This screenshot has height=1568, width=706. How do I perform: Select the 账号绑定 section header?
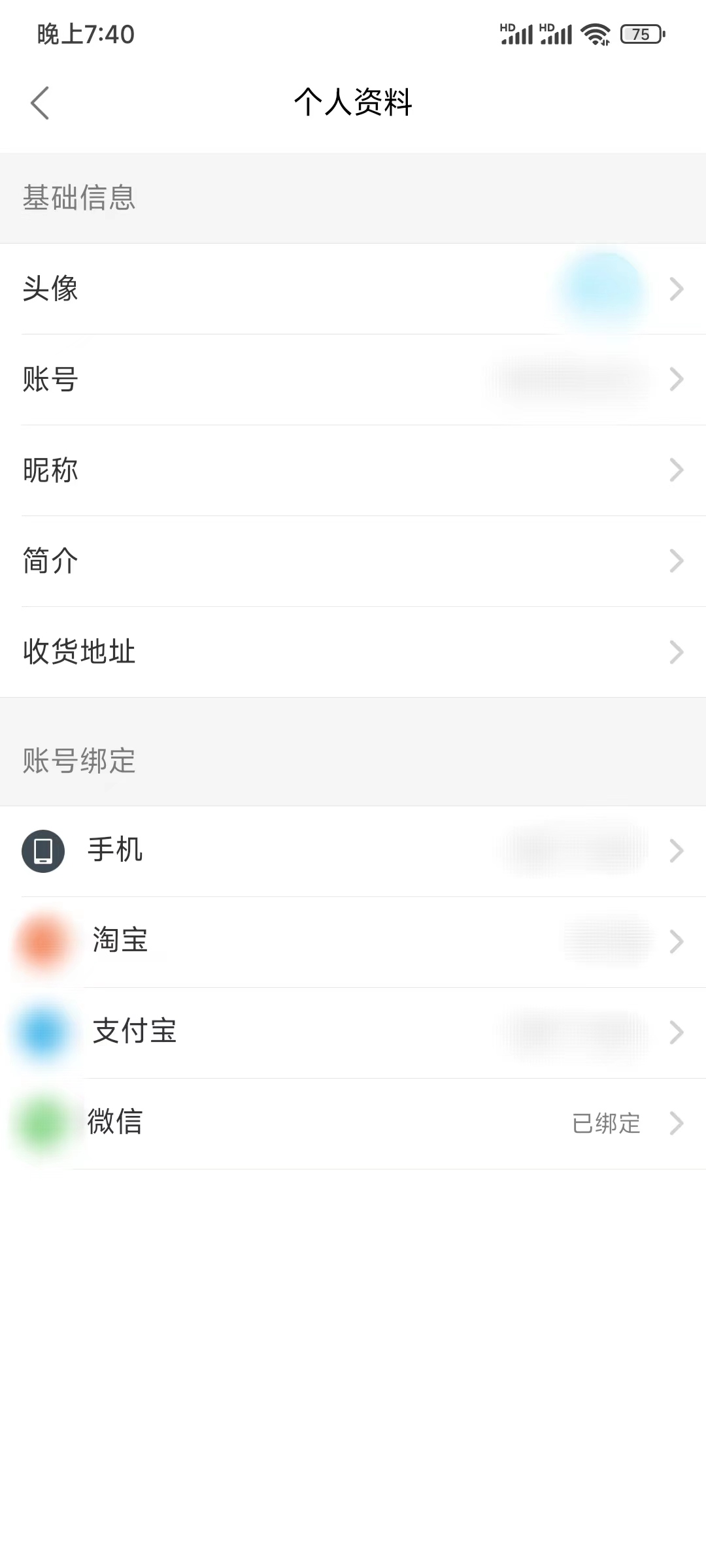click(80, 762)
